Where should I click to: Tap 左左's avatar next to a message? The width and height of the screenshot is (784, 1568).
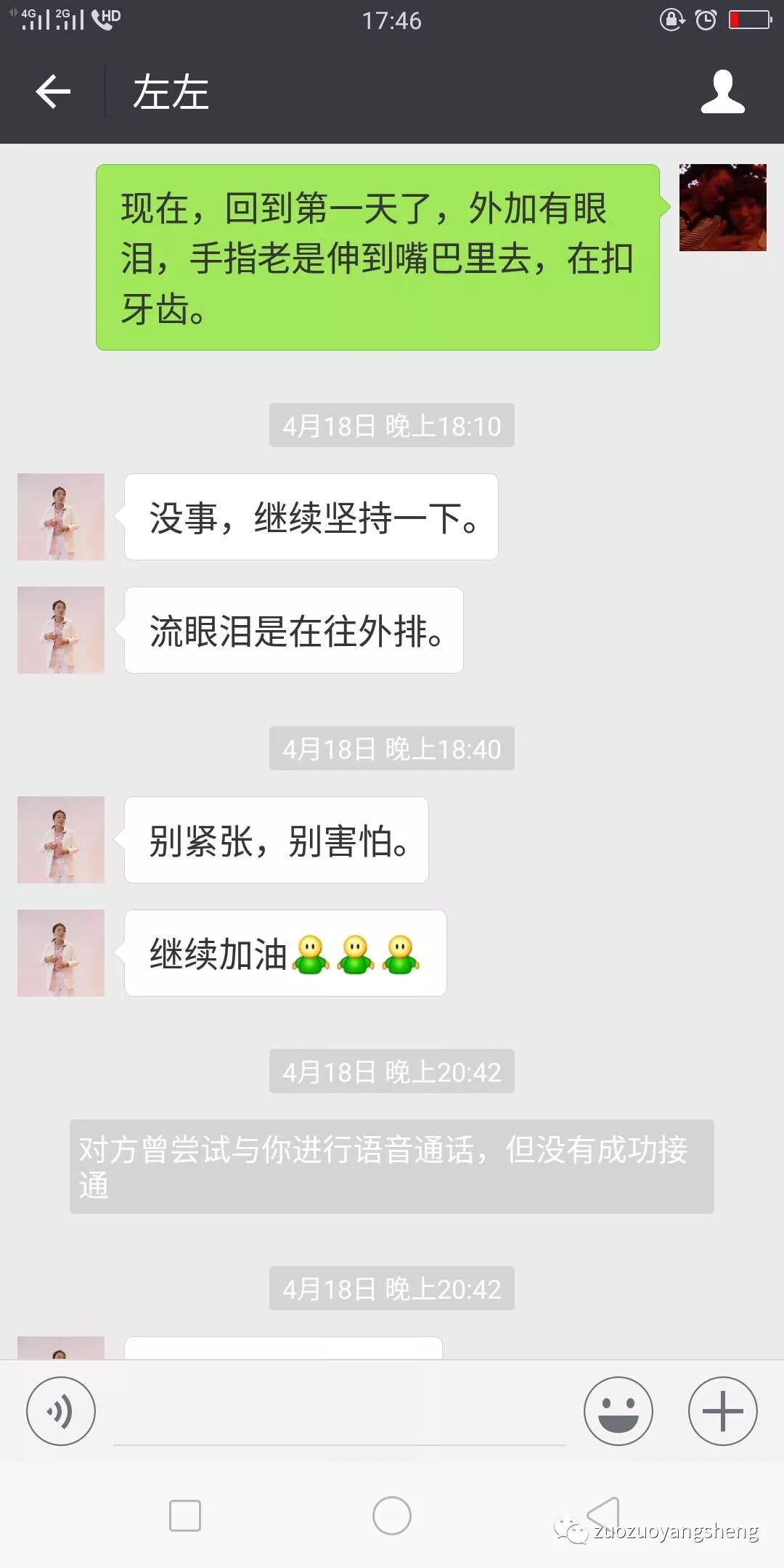click(x=60, y=516)
